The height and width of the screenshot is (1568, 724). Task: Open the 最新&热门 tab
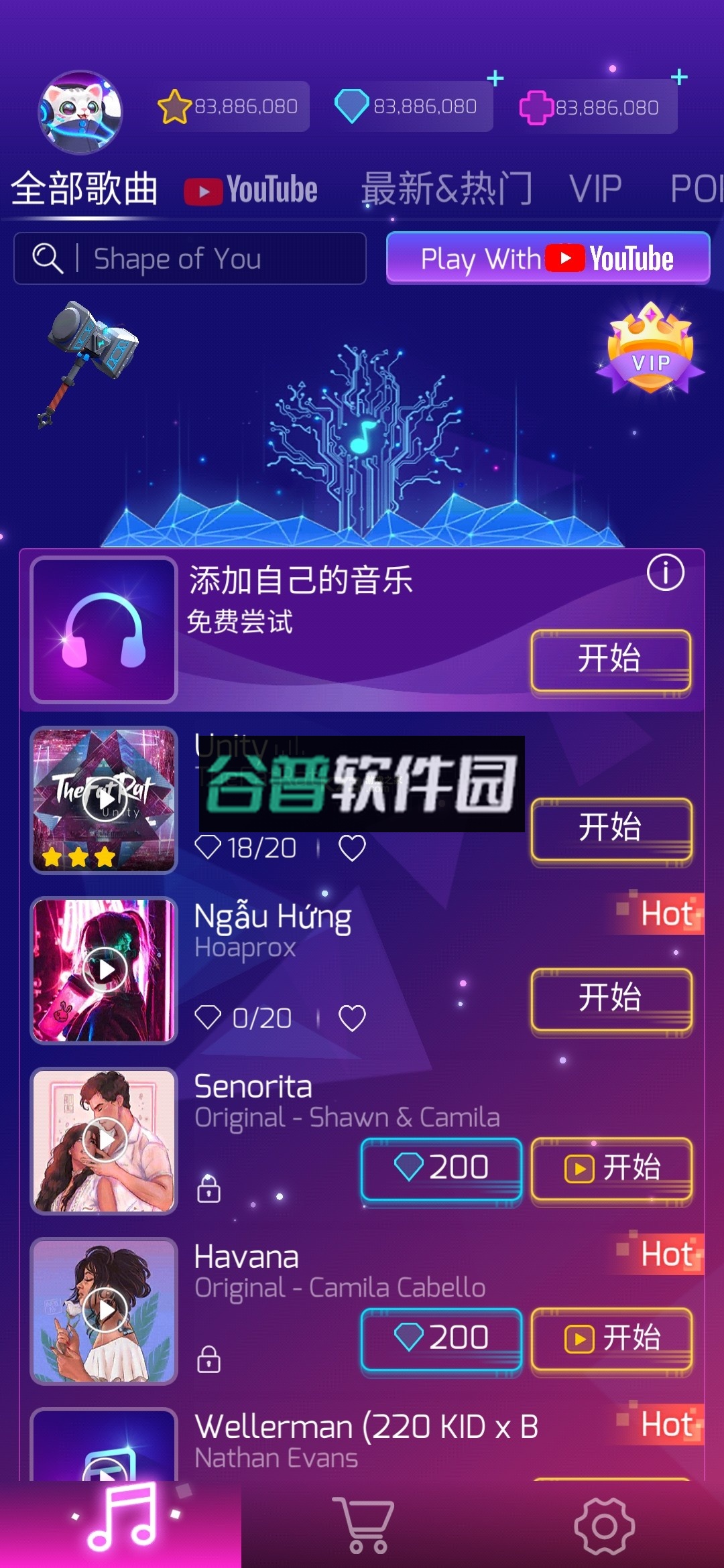[x=446, y=188]
